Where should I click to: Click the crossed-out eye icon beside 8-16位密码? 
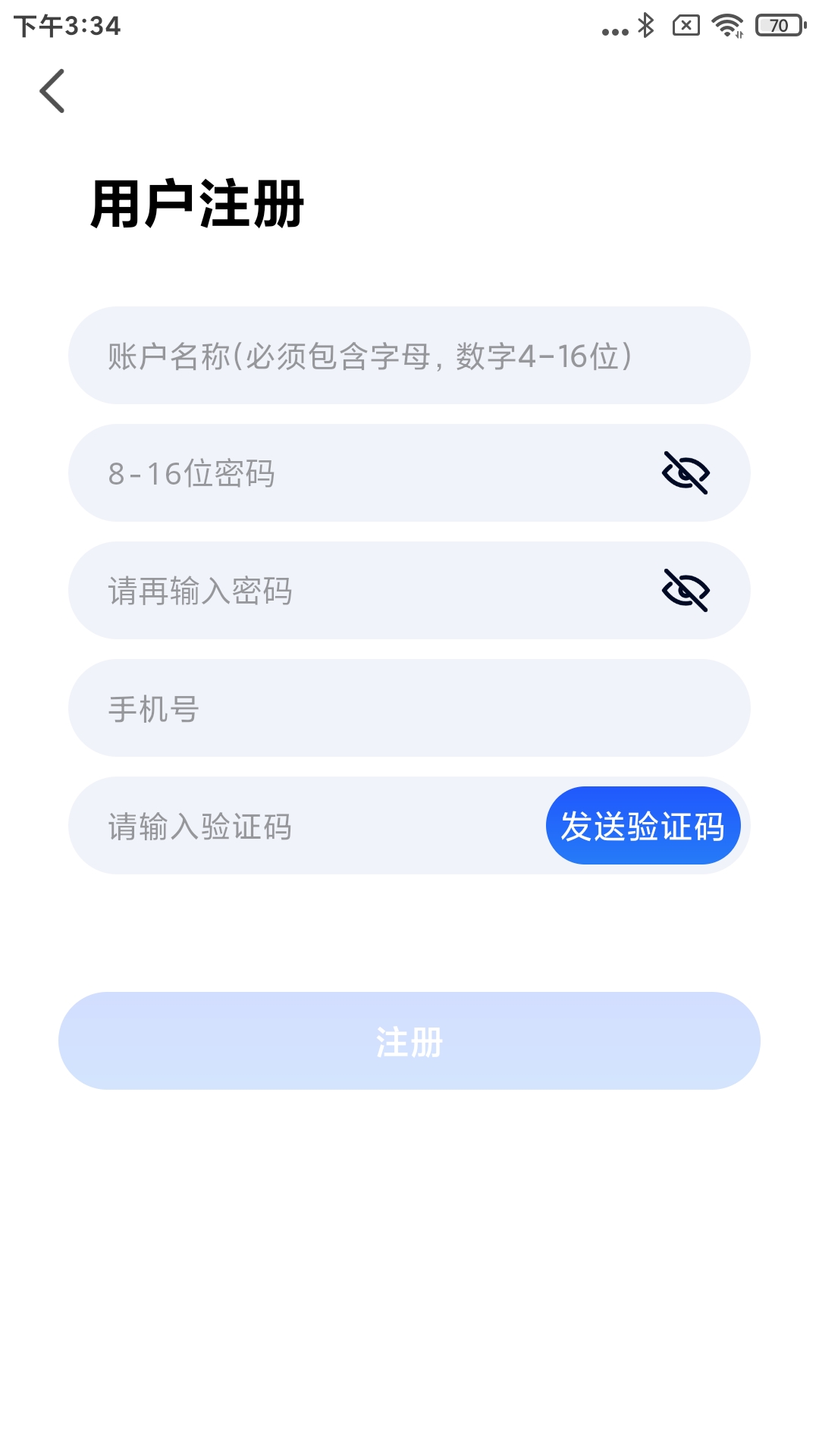coord(685,473)
